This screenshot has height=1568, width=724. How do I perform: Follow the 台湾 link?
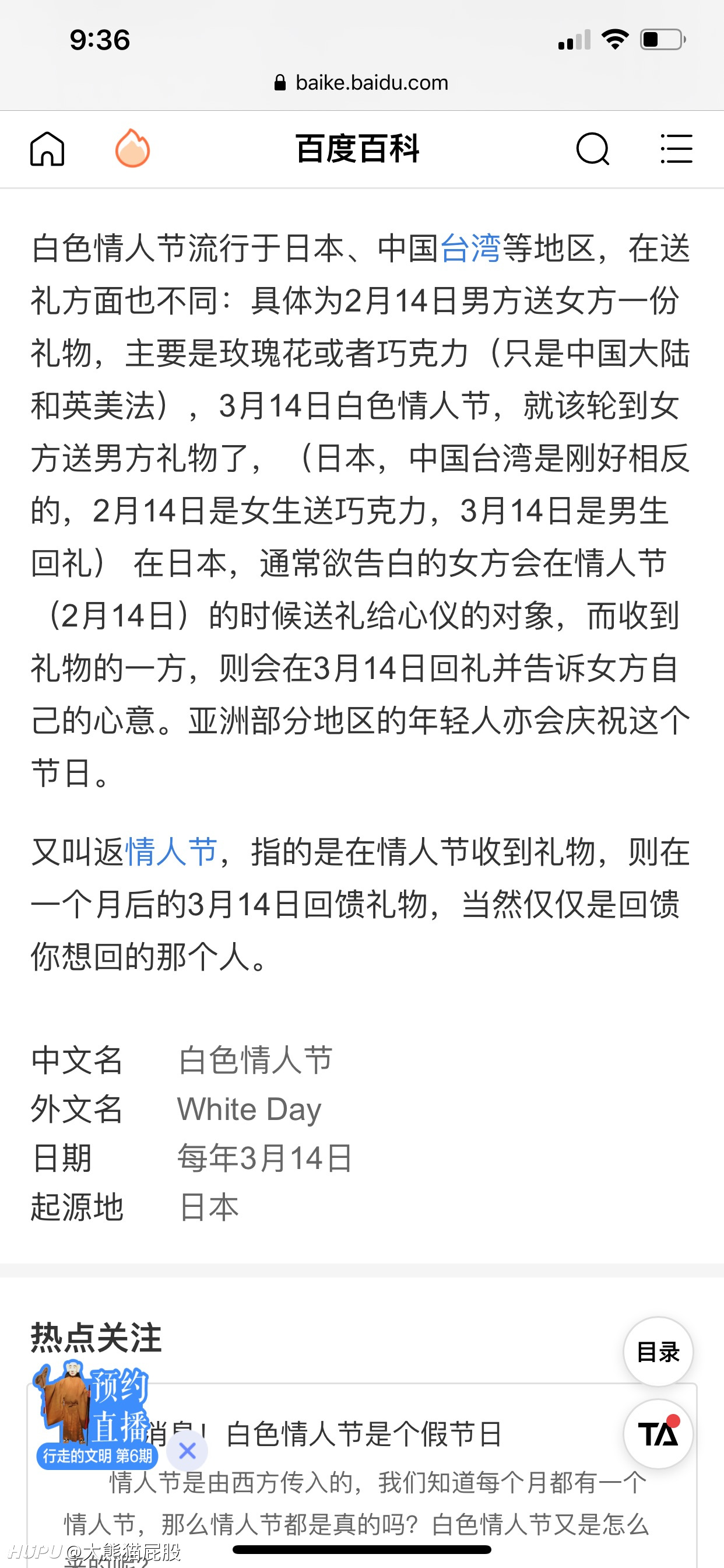(x=470, y=249)
